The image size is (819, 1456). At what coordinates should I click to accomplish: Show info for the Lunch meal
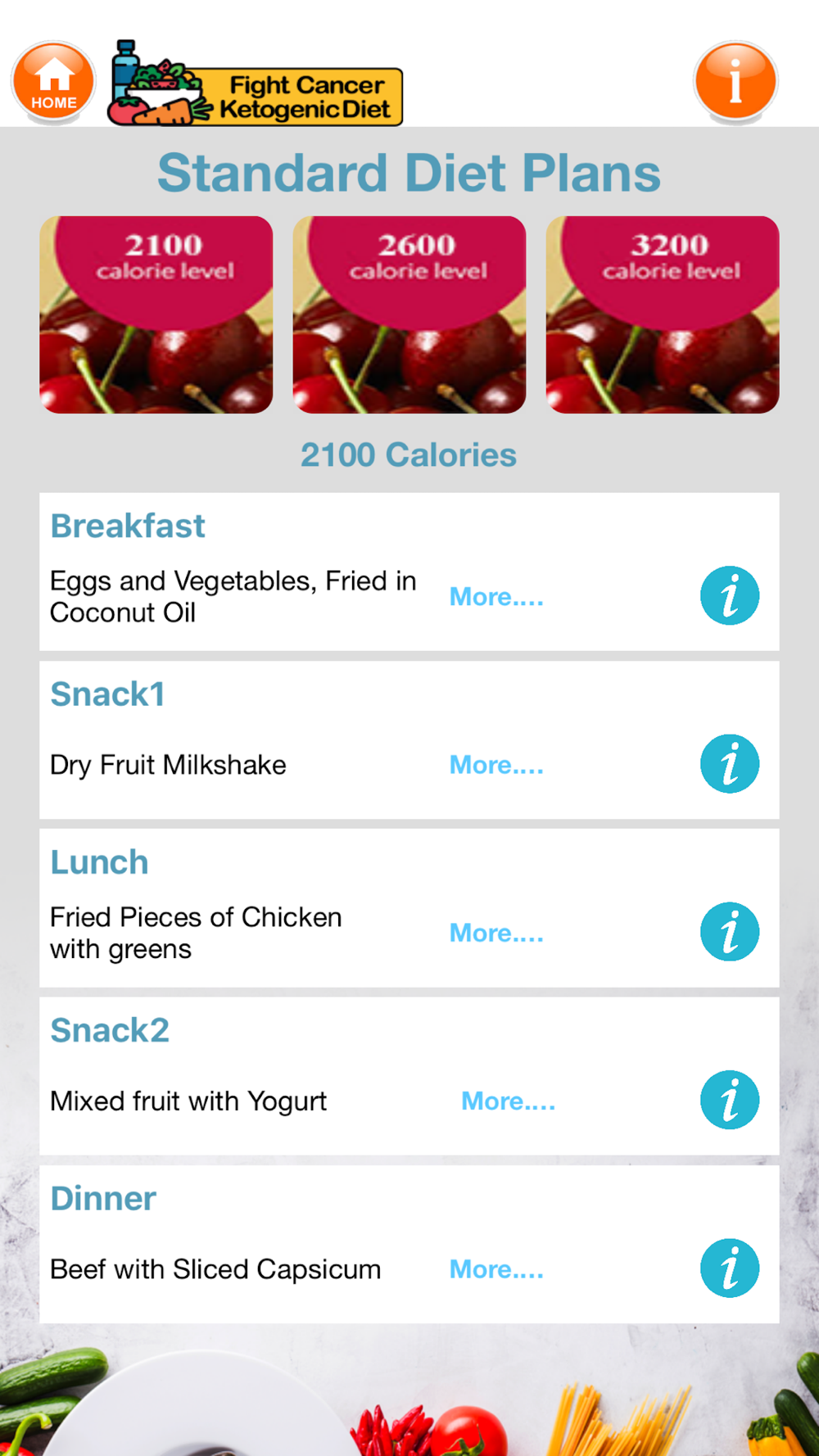[729, 932]
